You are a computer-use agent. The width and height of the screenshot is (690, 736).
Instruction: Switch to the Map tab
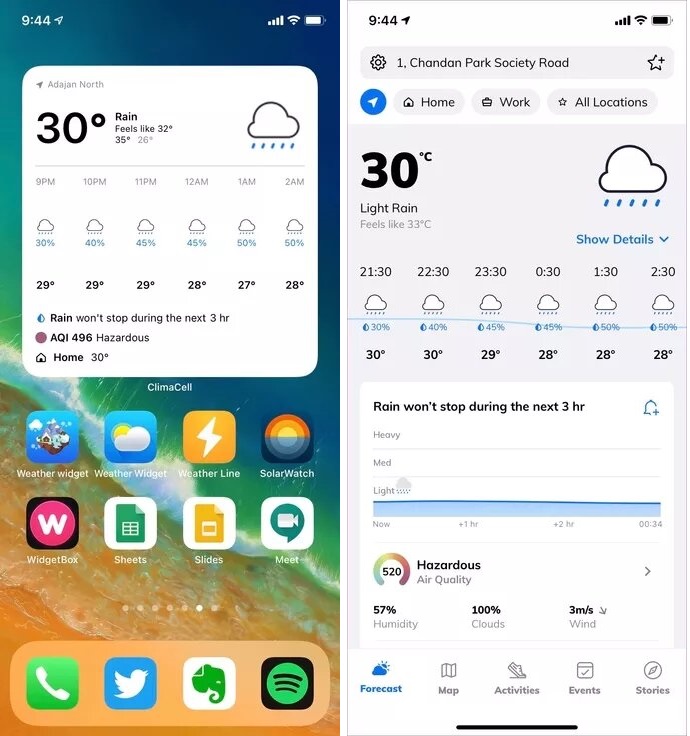click(x=448, y=677)
